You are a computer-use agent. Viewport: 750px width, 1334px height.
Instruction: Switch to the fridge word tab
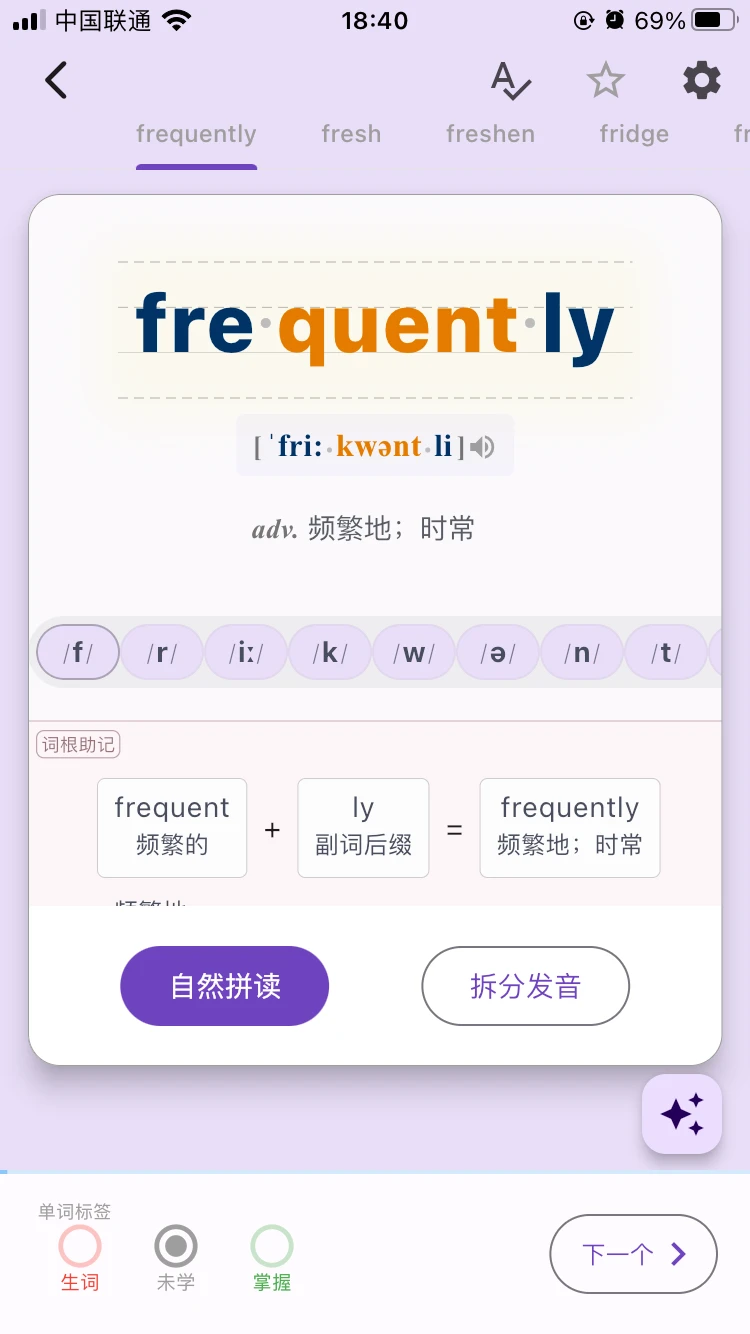[x=634, y=134]
